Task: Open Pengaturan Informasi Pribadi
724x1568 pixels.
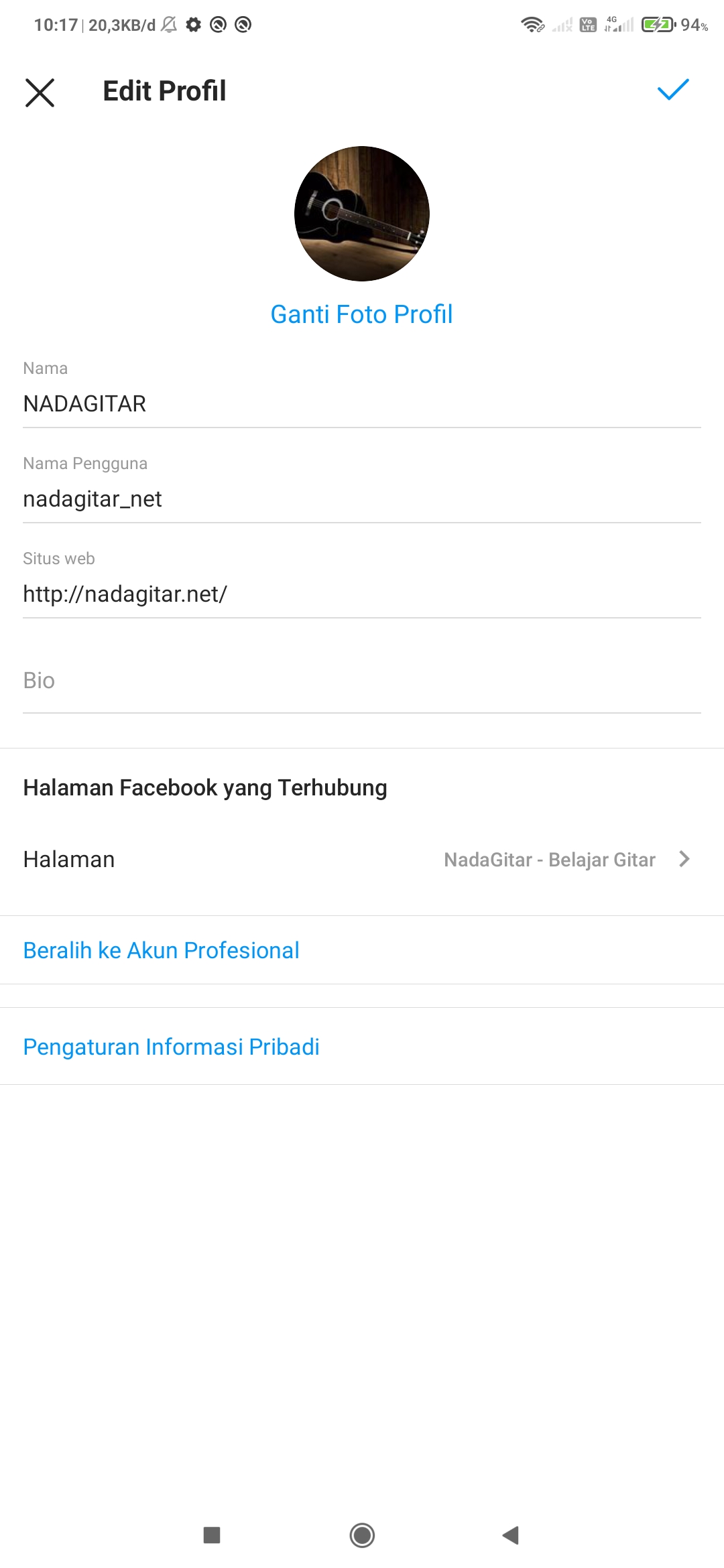Action: [171, 1047]
